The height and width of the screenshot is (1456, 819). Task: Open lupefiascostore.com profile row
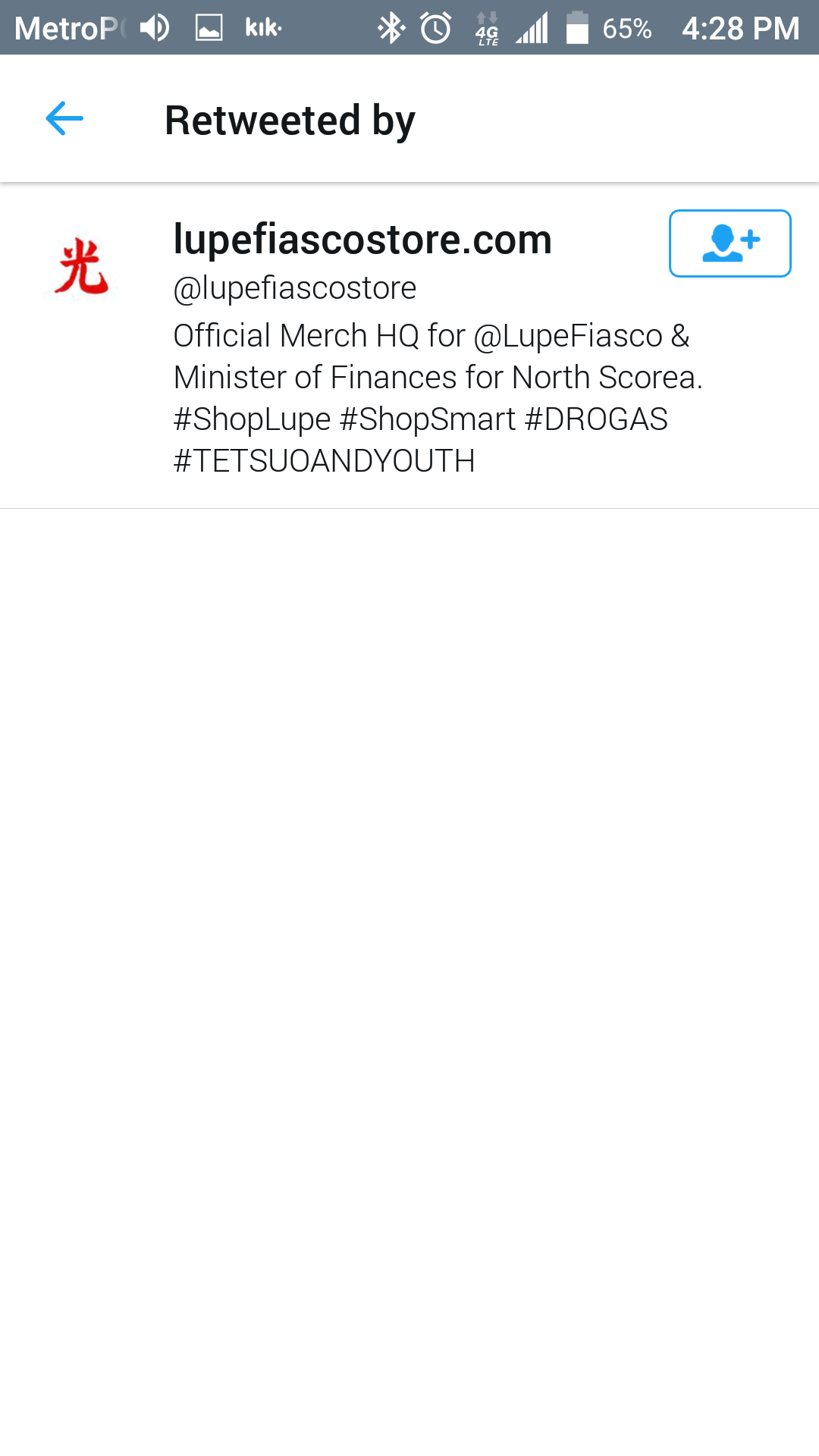point(362,240)
